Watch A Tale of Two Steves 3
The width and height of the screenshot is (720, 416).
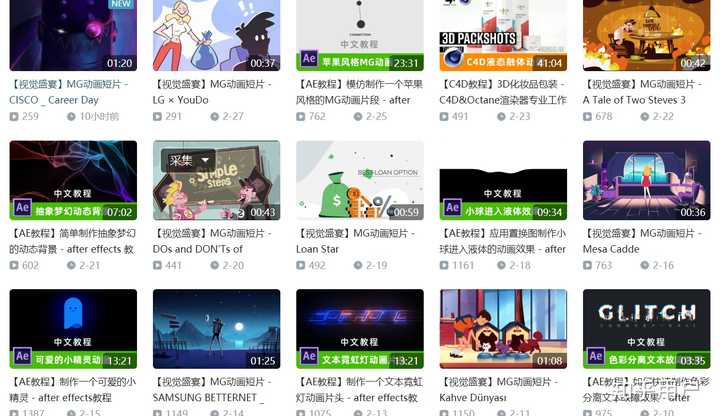point(646,35)
